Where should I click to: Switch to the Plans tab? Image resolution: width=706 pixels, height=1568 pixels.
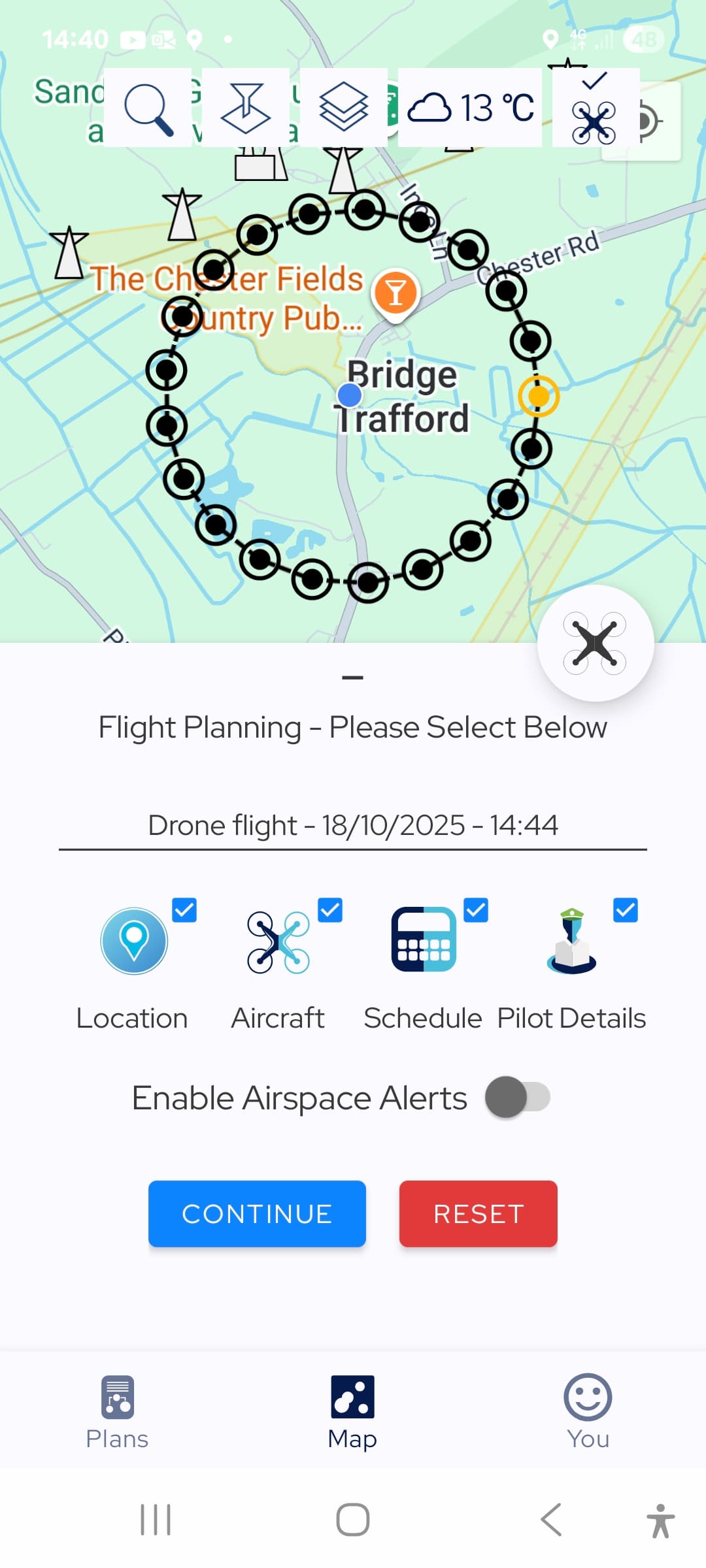pos(118,1411)
